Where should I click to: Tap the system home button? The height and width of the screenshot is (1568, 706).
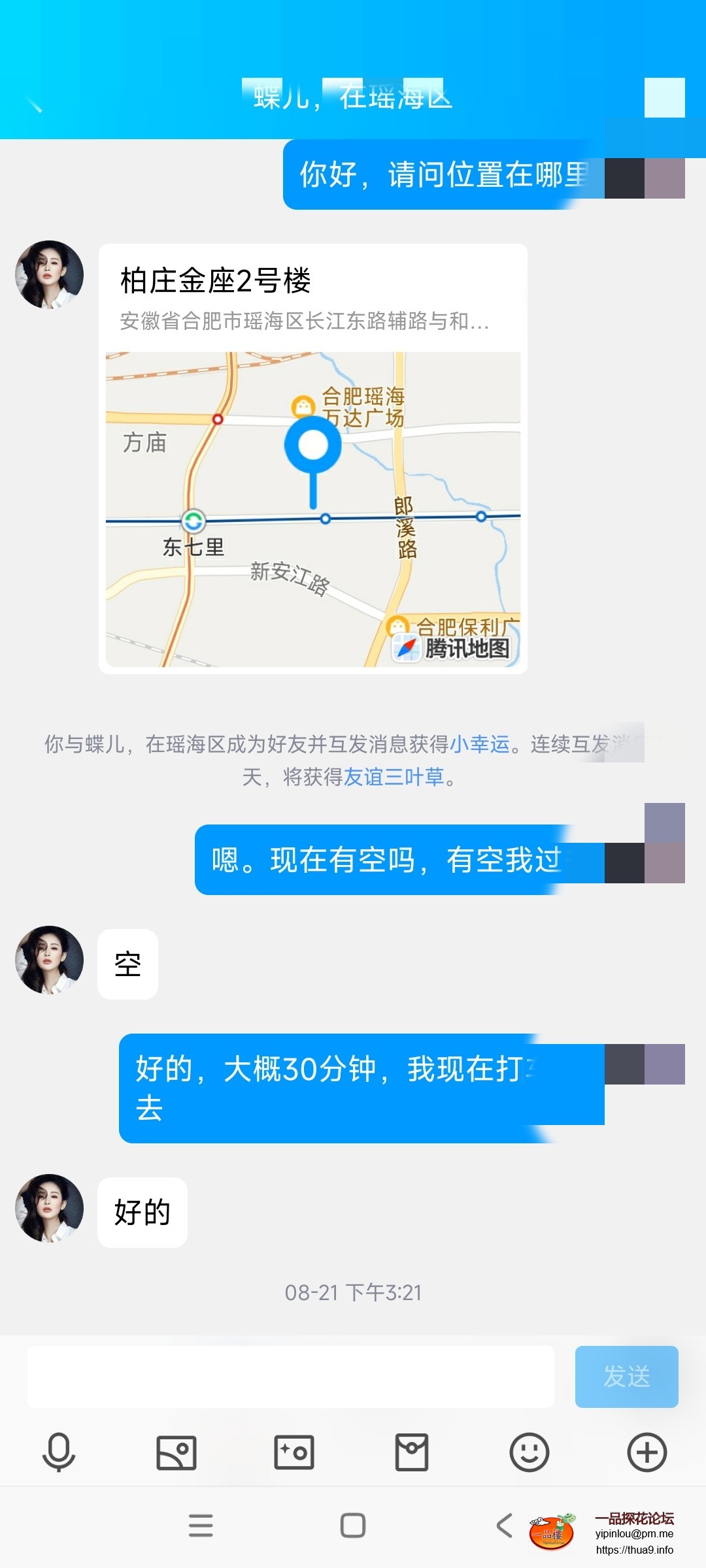pos(353,1526)
